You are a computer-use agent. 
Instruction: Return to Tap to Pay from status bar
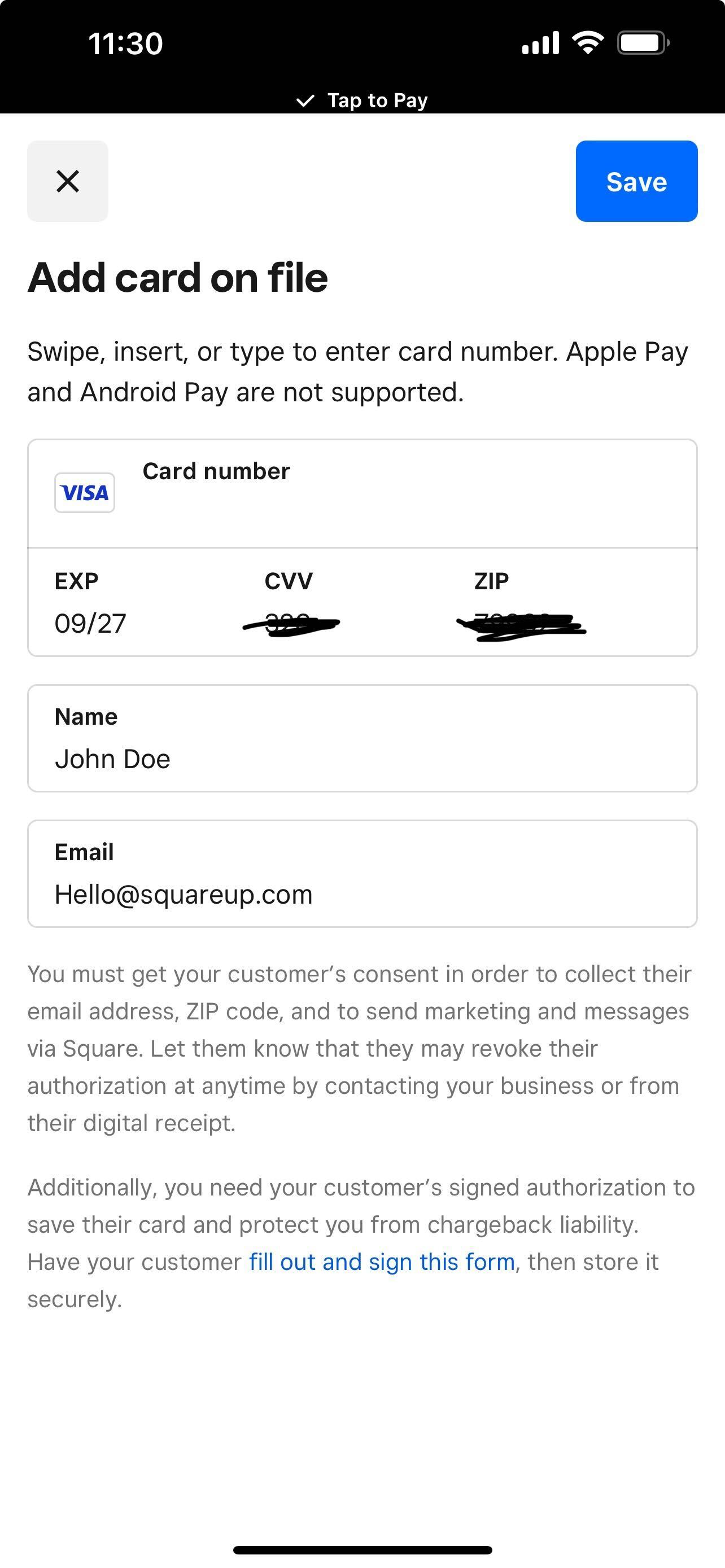click(x=363, y=100)
